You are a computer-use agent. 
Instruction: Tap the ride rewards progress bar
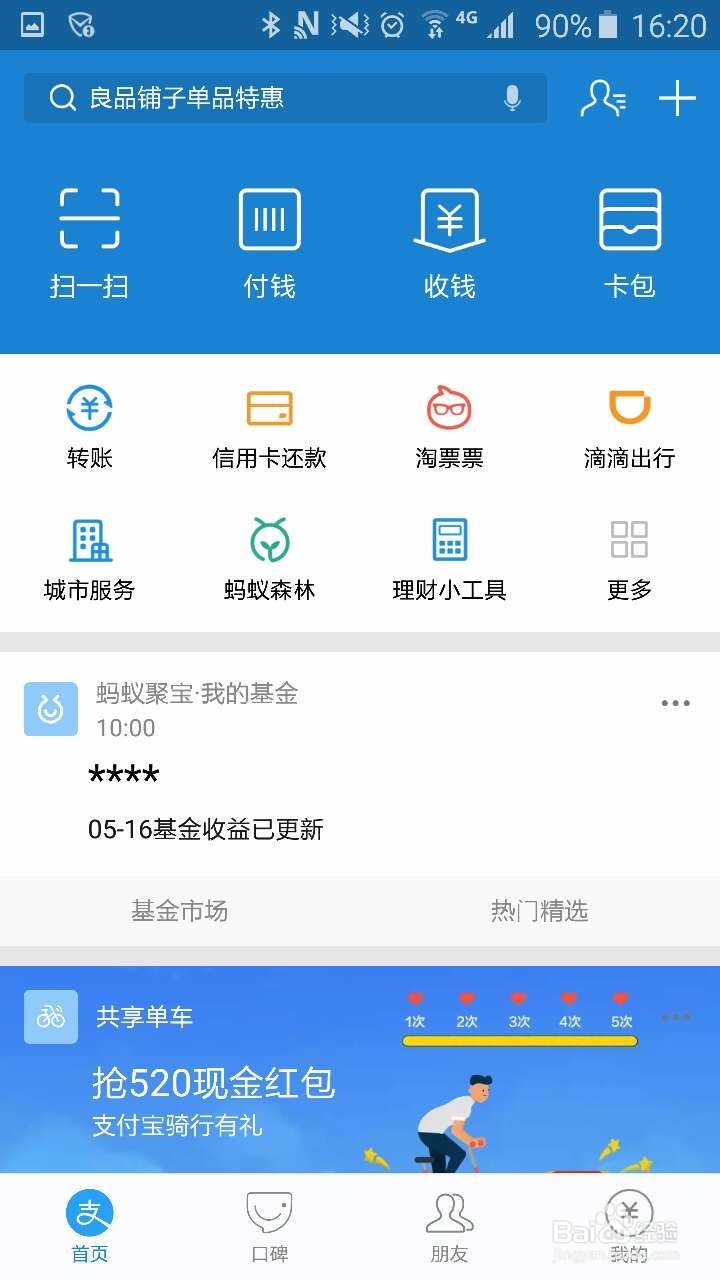click(x=519, y=1040)
